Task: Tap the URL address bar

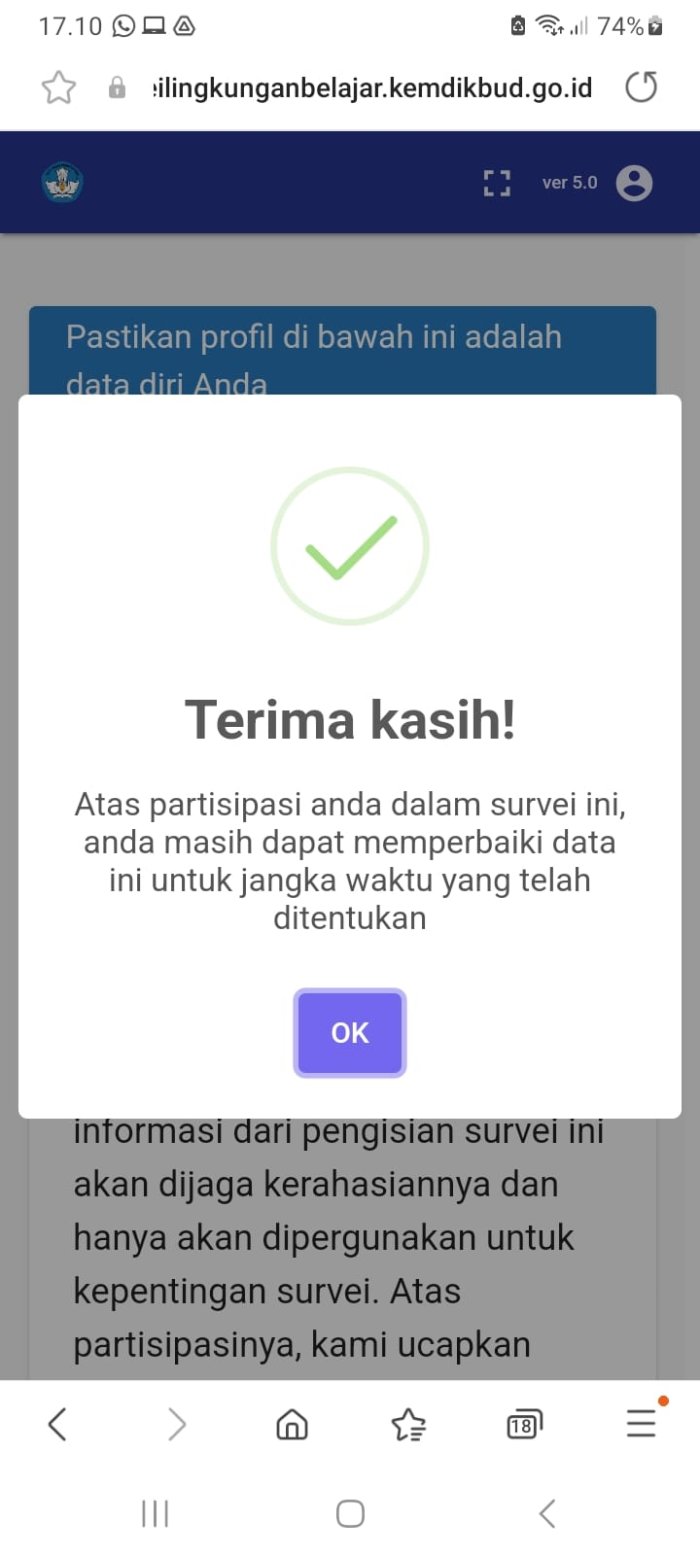Action: tap(370, 88)
